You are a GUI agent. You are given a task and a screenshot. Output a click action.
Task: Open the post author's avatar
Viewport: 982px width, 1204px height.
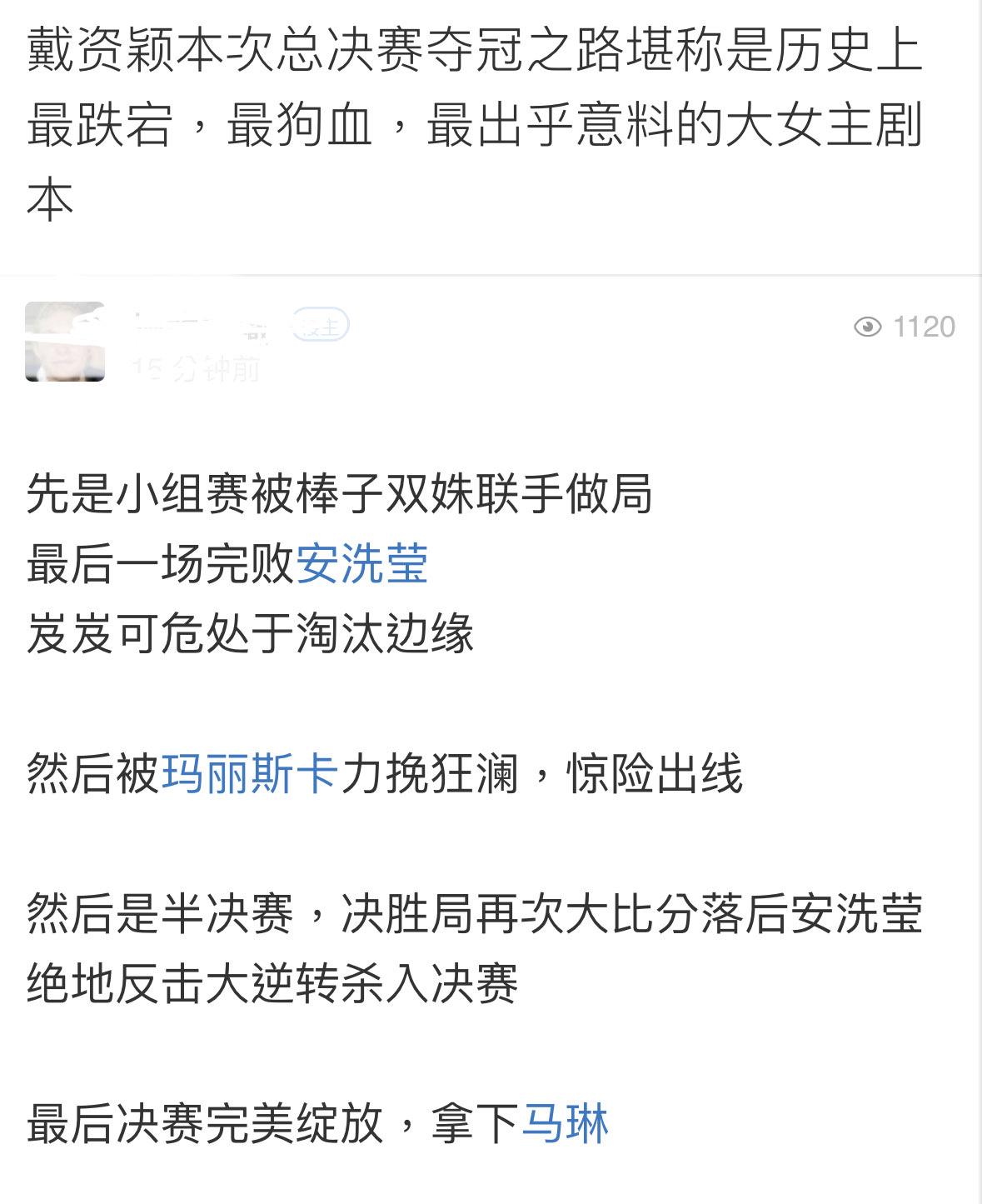point(65,342)
